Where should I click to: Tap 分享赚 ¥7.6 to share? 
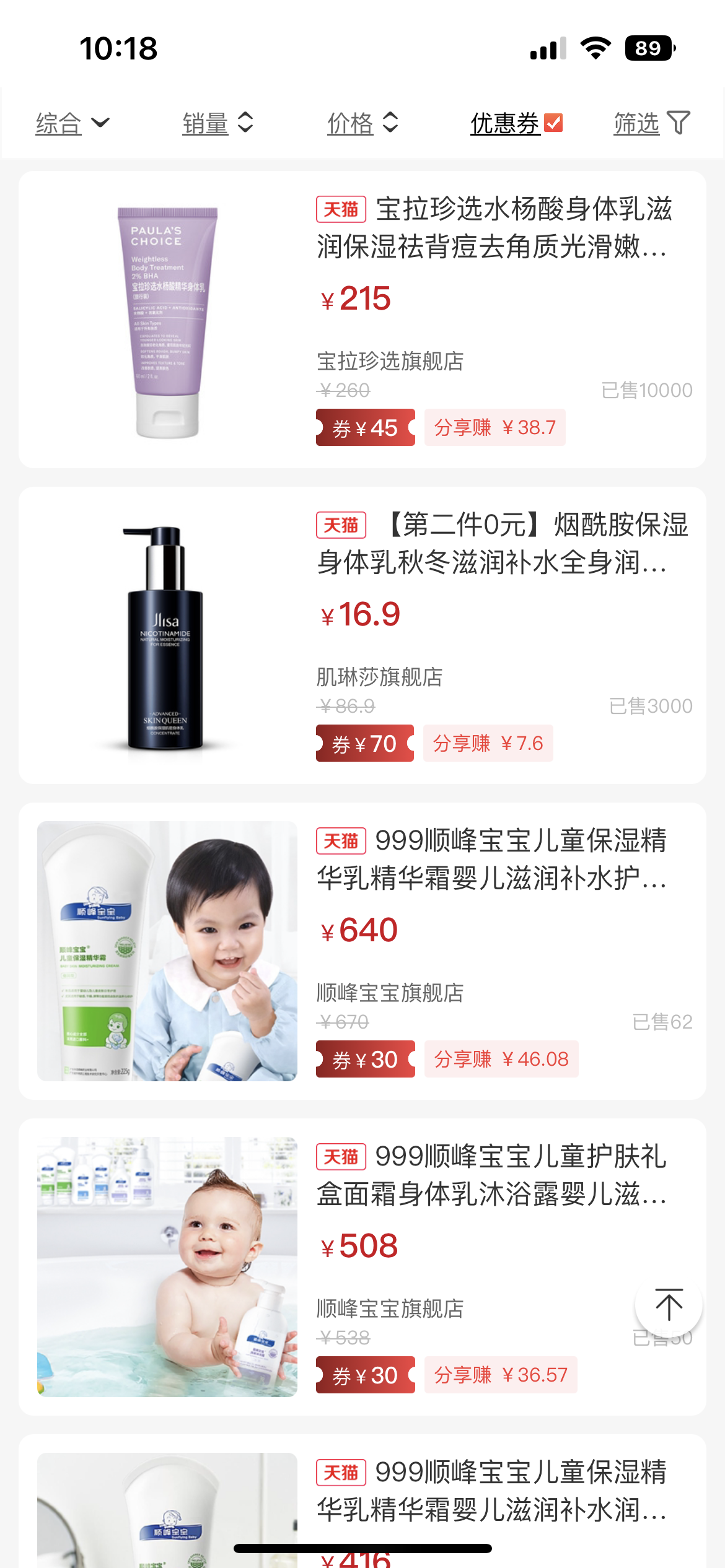tap(488, 743)
